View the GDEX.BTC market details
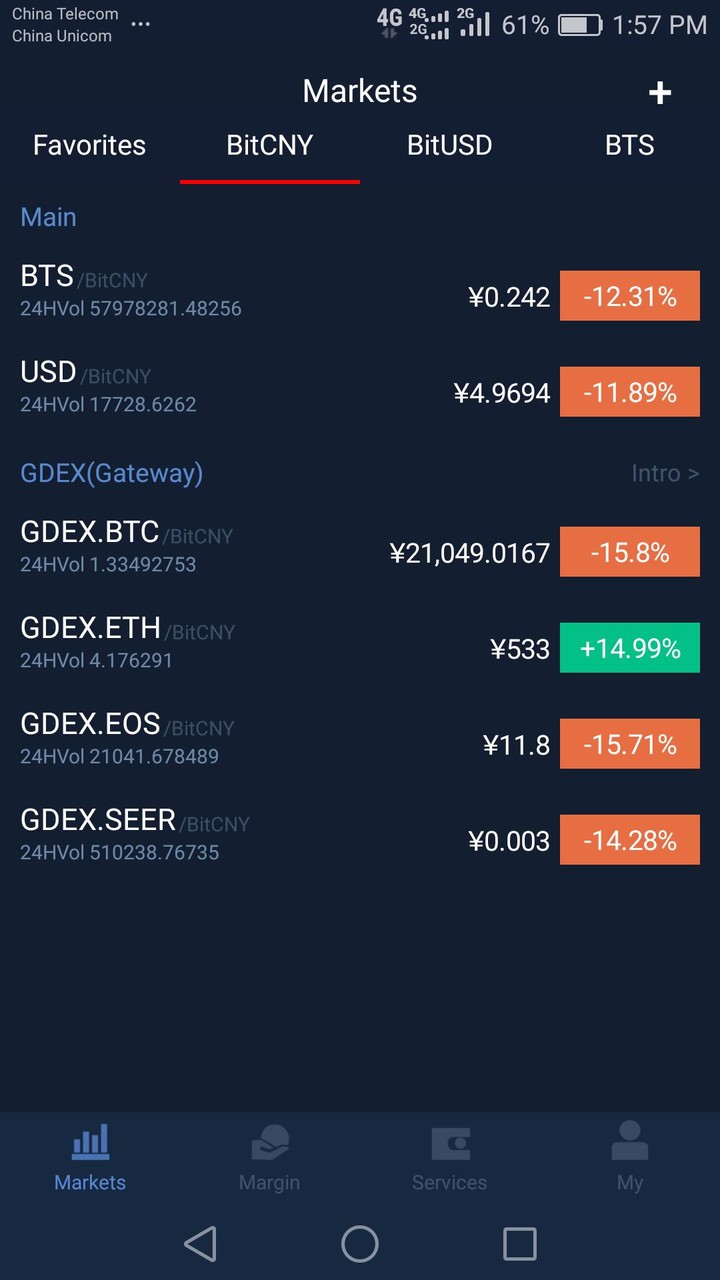Viewport: 720px width, 1280px height. (x=300, y=546)
